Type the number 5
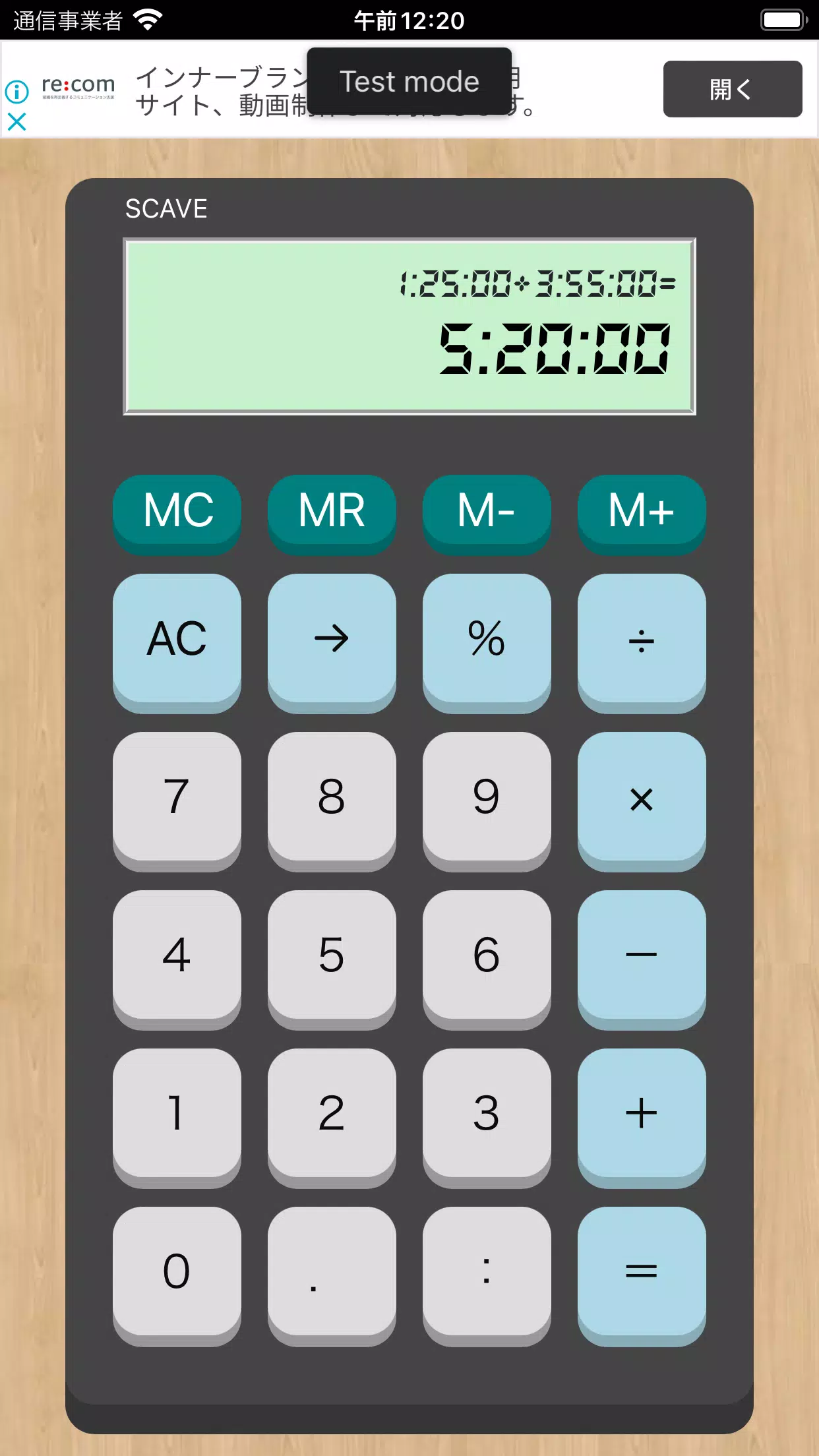Viewport: 819px width, 1456px height. pos(332,955)
